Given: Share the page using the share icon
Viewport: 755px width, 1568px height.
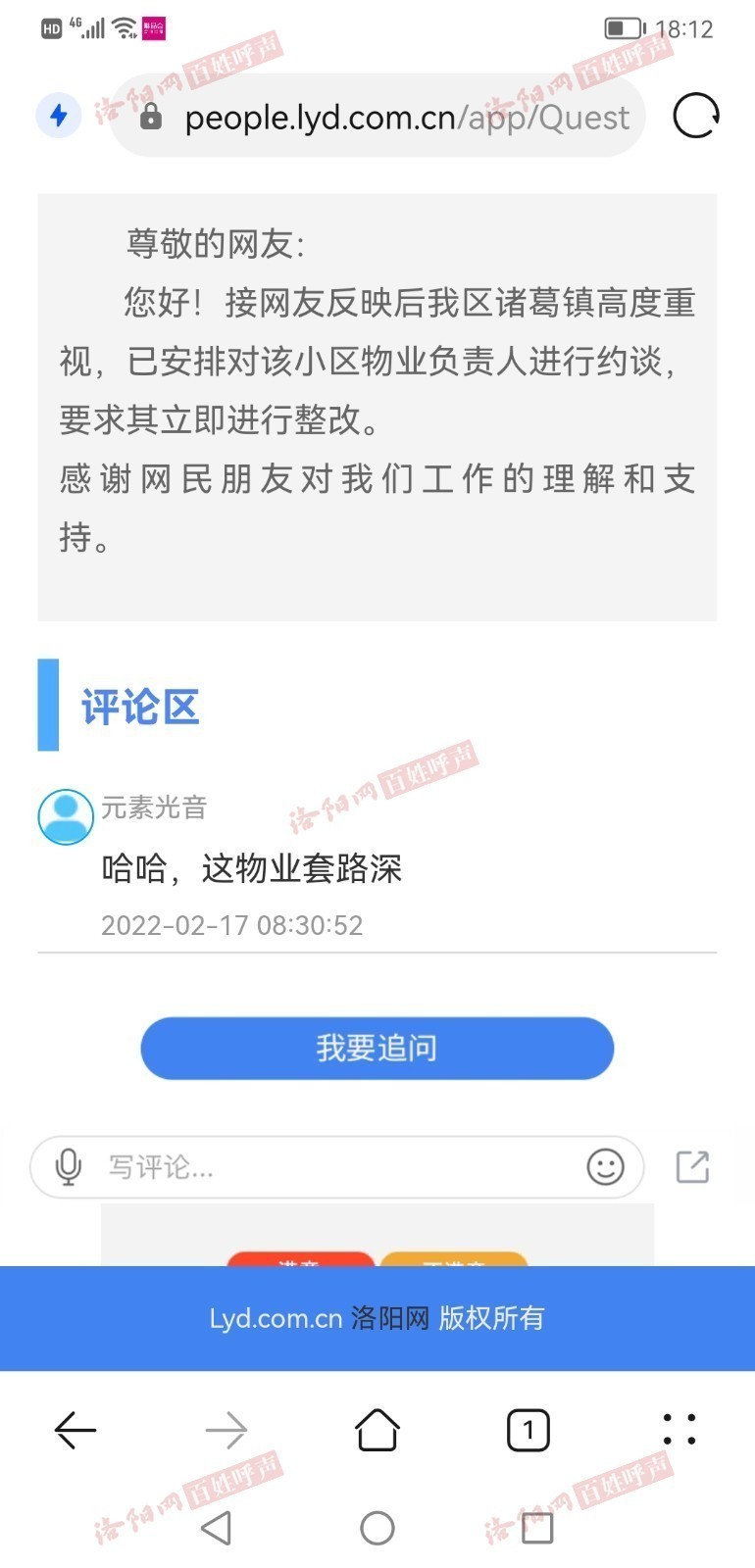Looking at the screenshot, I should 692,1166.
